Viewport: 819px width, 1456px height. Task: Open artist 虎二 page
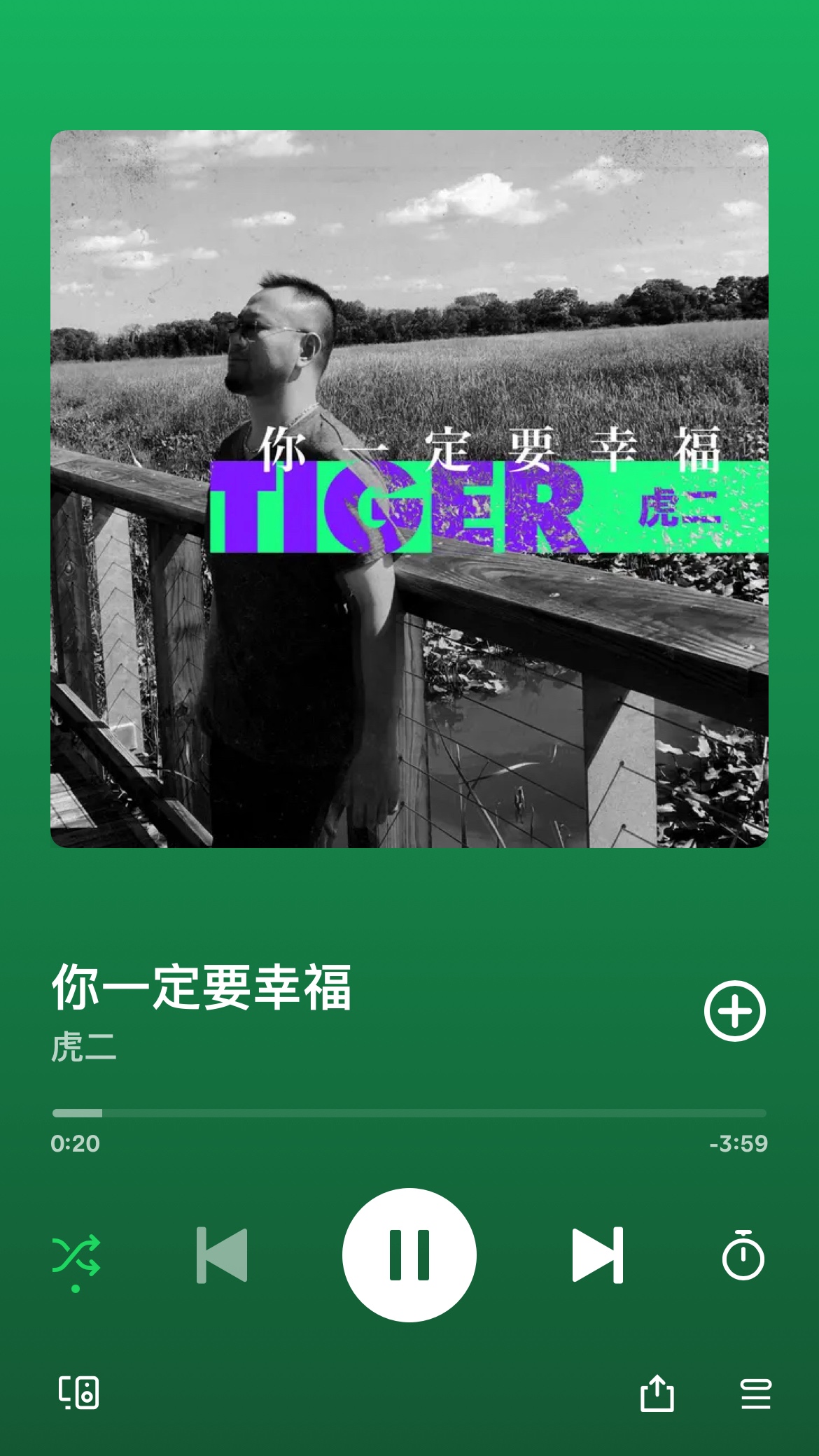[x=83, y=1047]
